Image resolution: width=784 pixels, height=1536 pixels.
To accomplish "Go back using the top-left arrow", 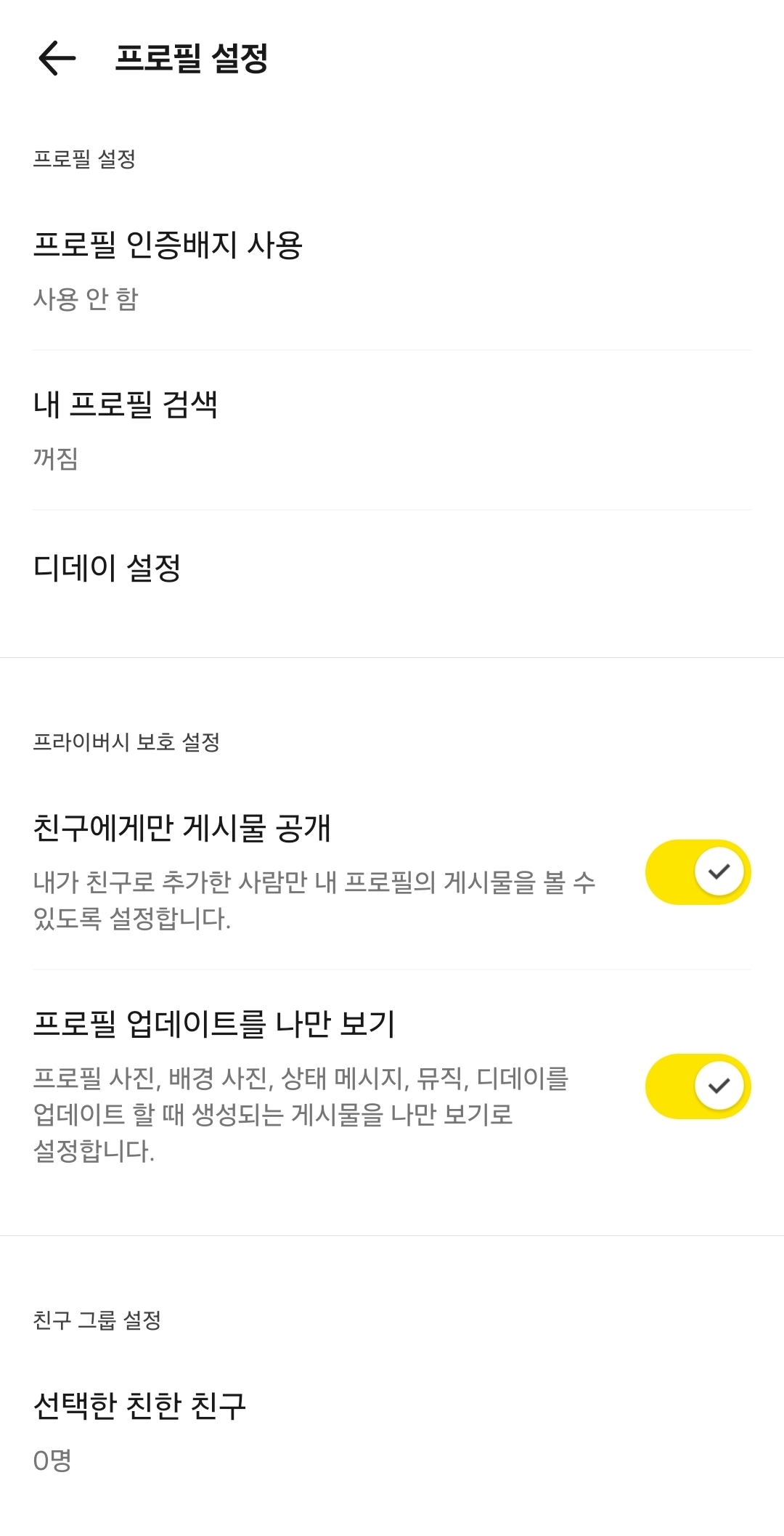I will coord(57,58).
